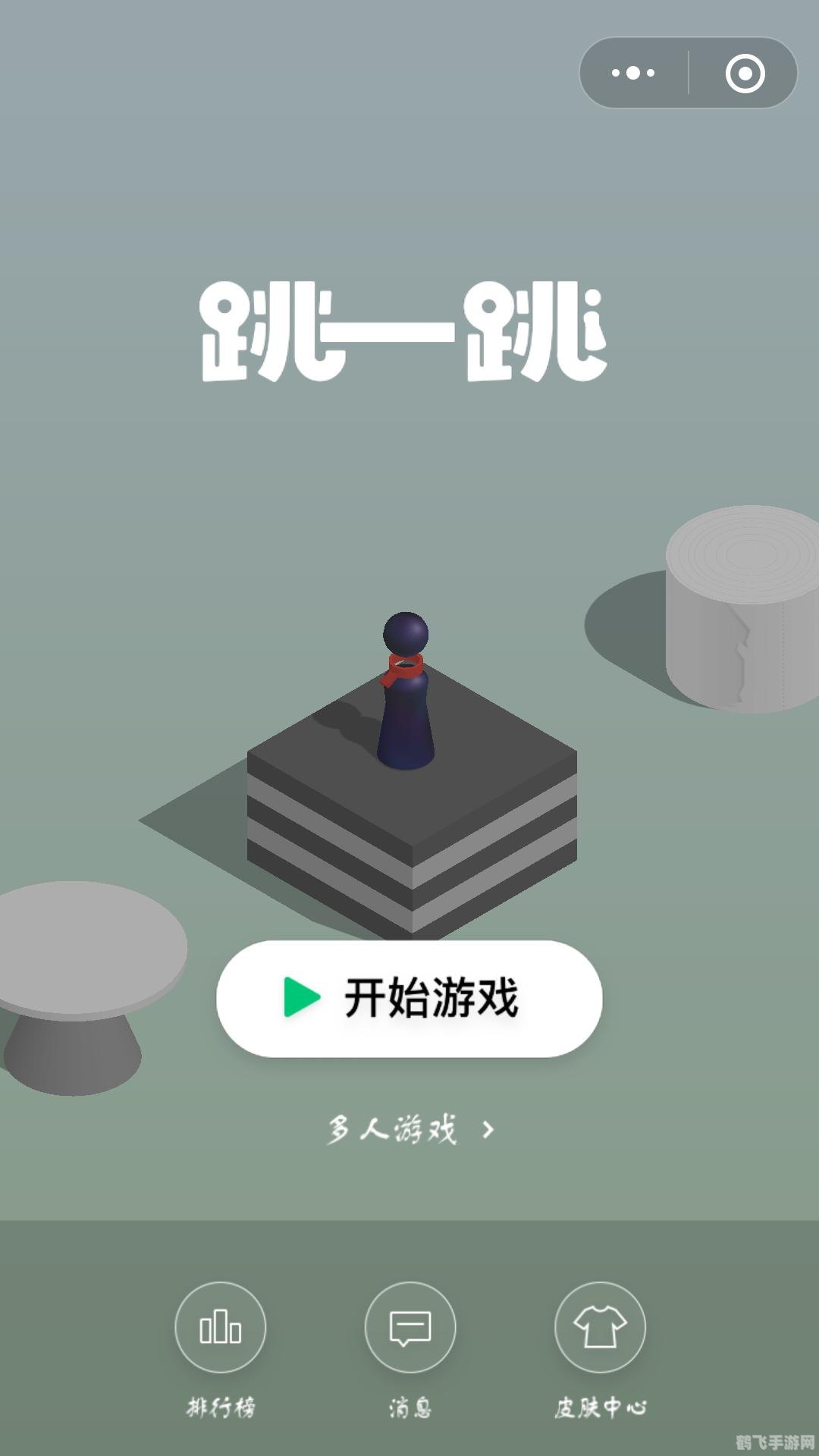Tap the circular close capsule icon
Screen dimensions: 819x1456
point(745,73)
